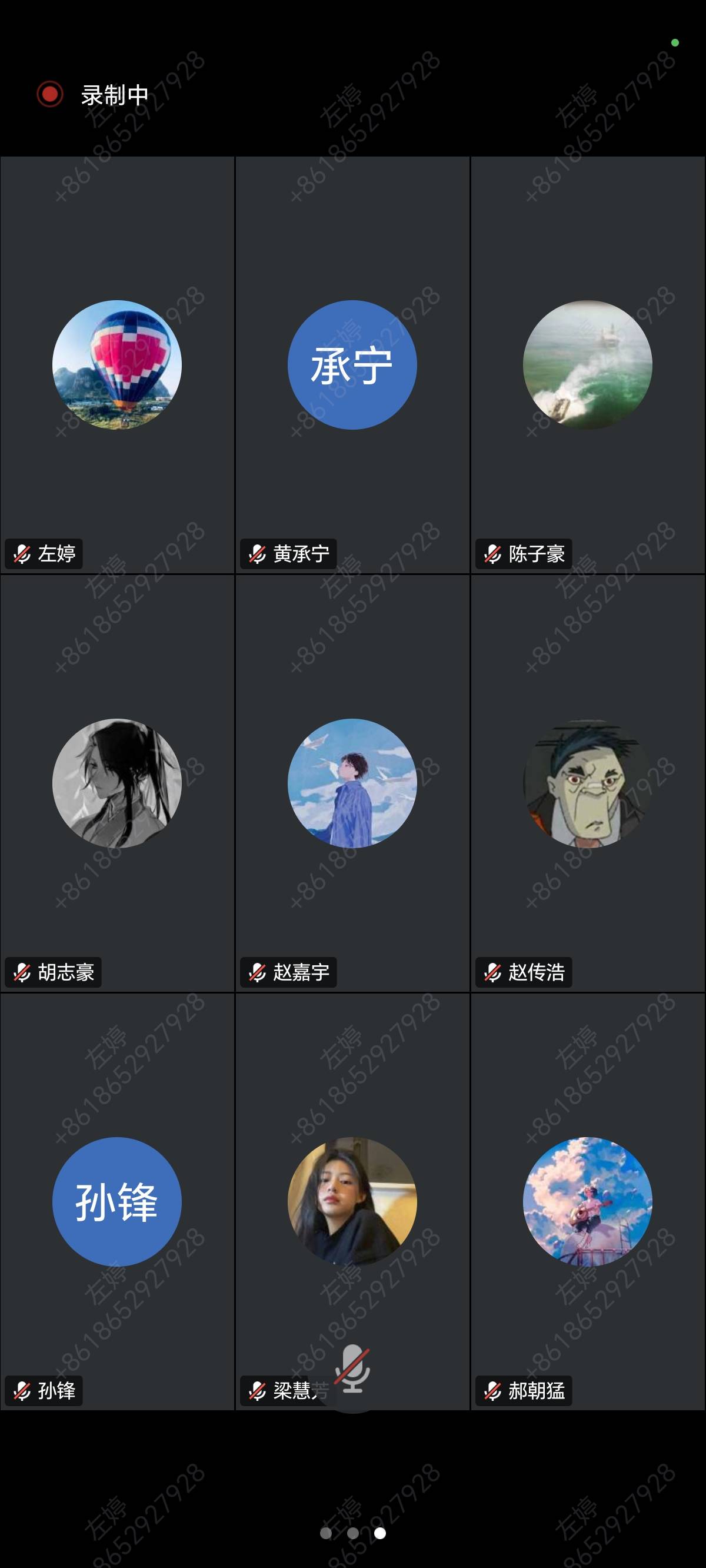Tap 赵传浩's participant tile
Image resolution: width=706 pixels, height=1568 pixels.
587,783
